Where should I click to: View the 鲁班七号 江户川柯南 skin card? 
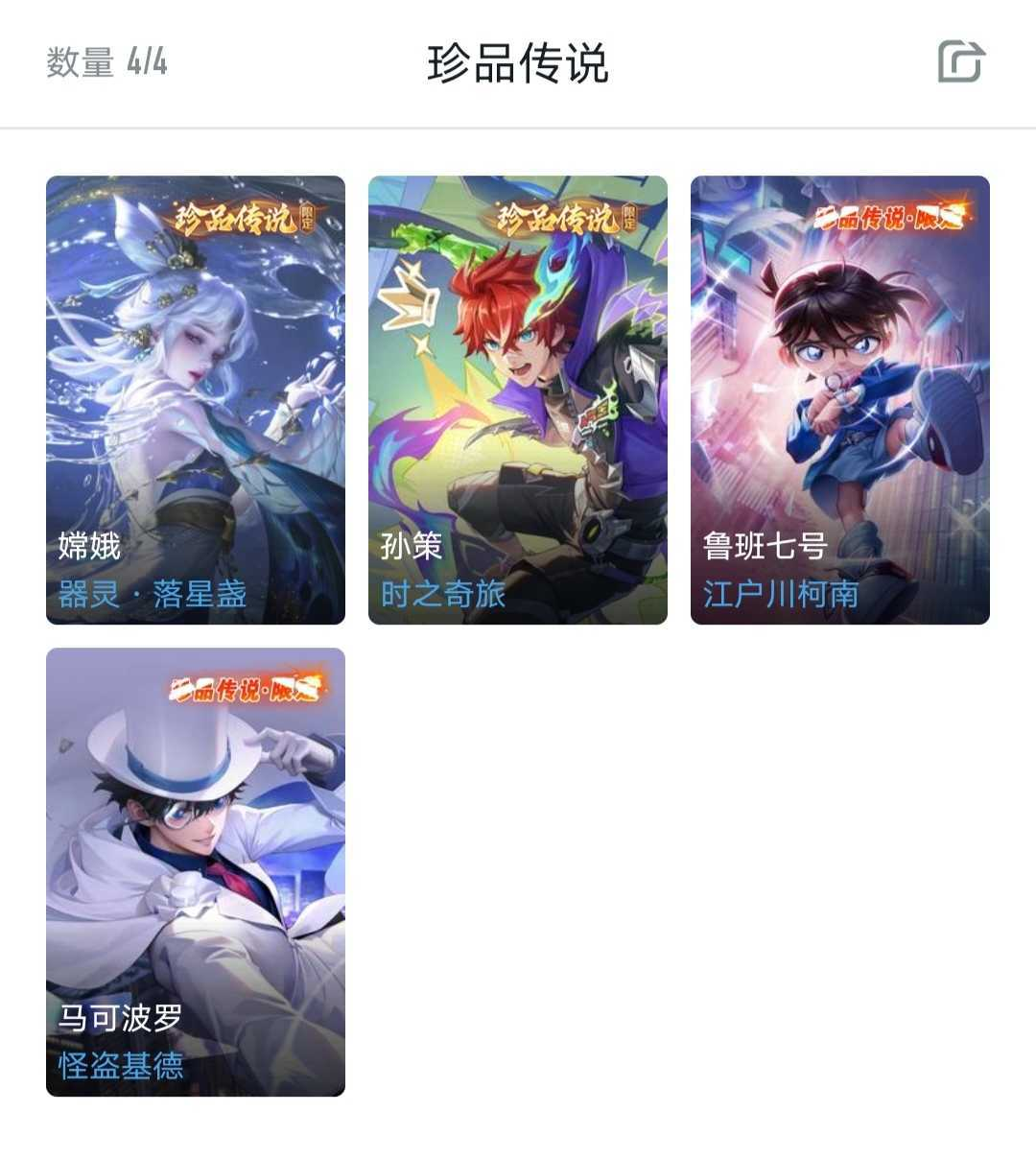(x=840, y=400)
